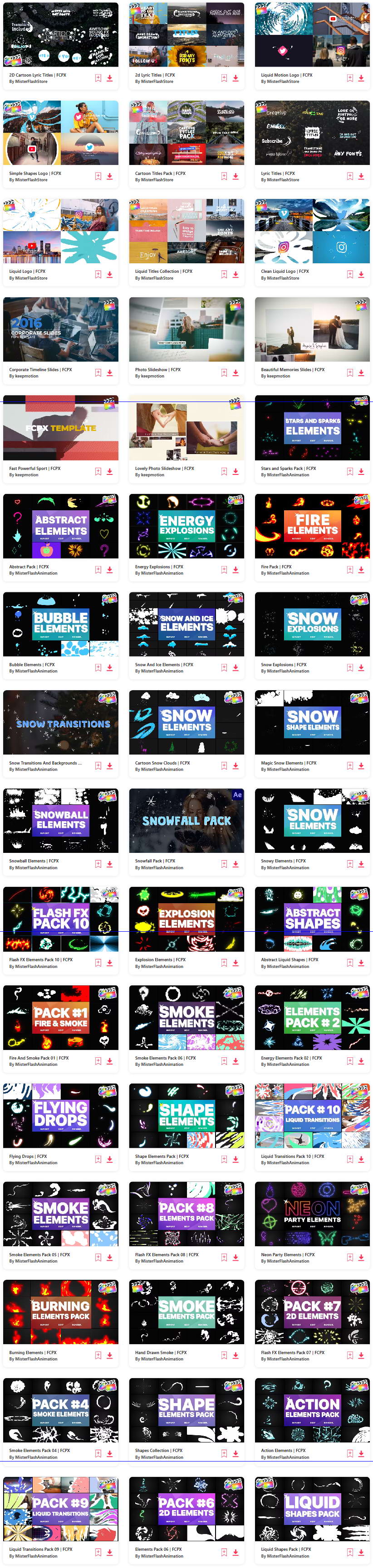Open Snowfall Pack thumbnail
Viewport: 373px width, 1568px height.
[186, 821]
